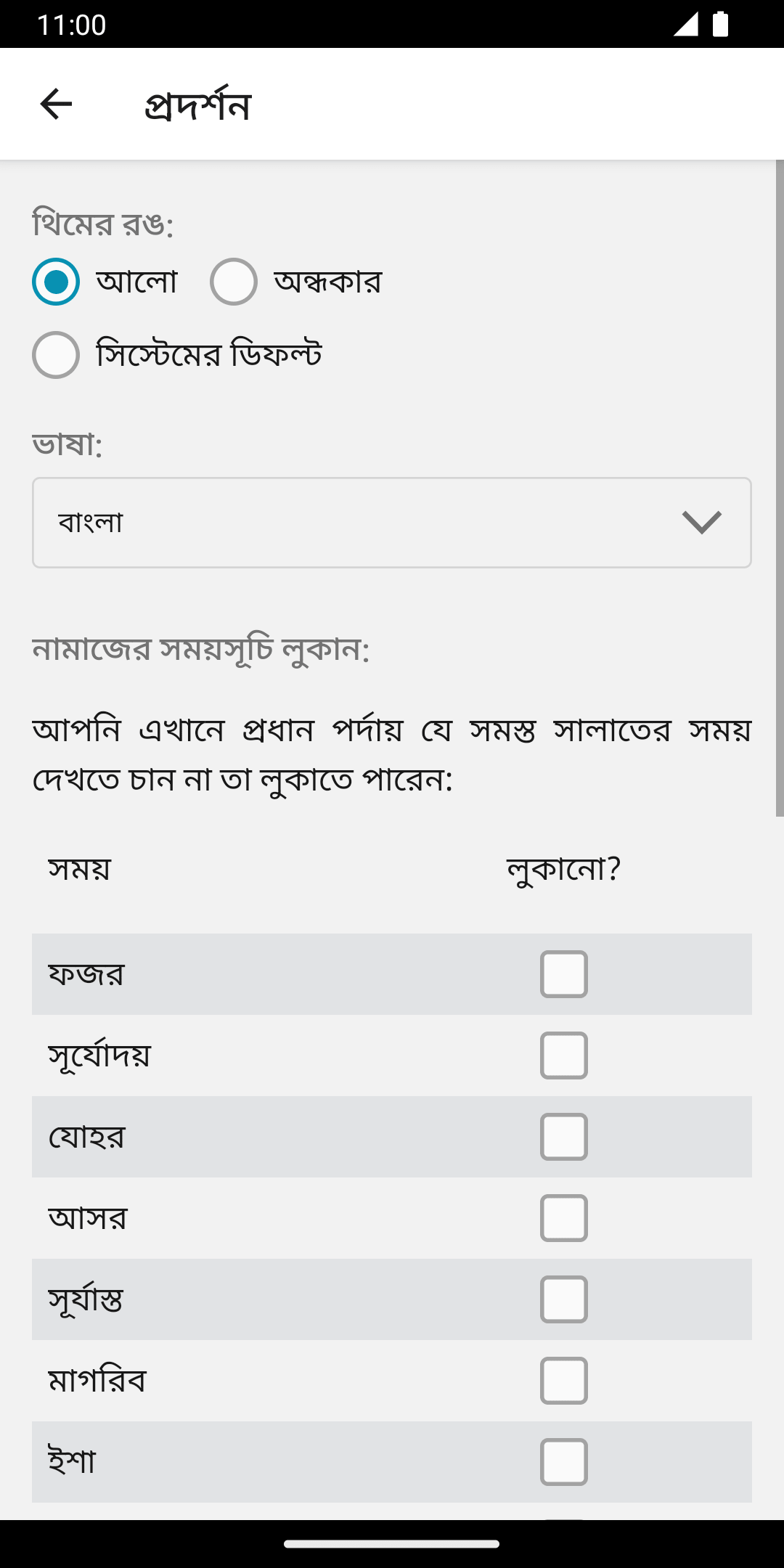Tick the আসর hide checkbox
This screenshot has height=1568, width=784.
coord(564,1218)
